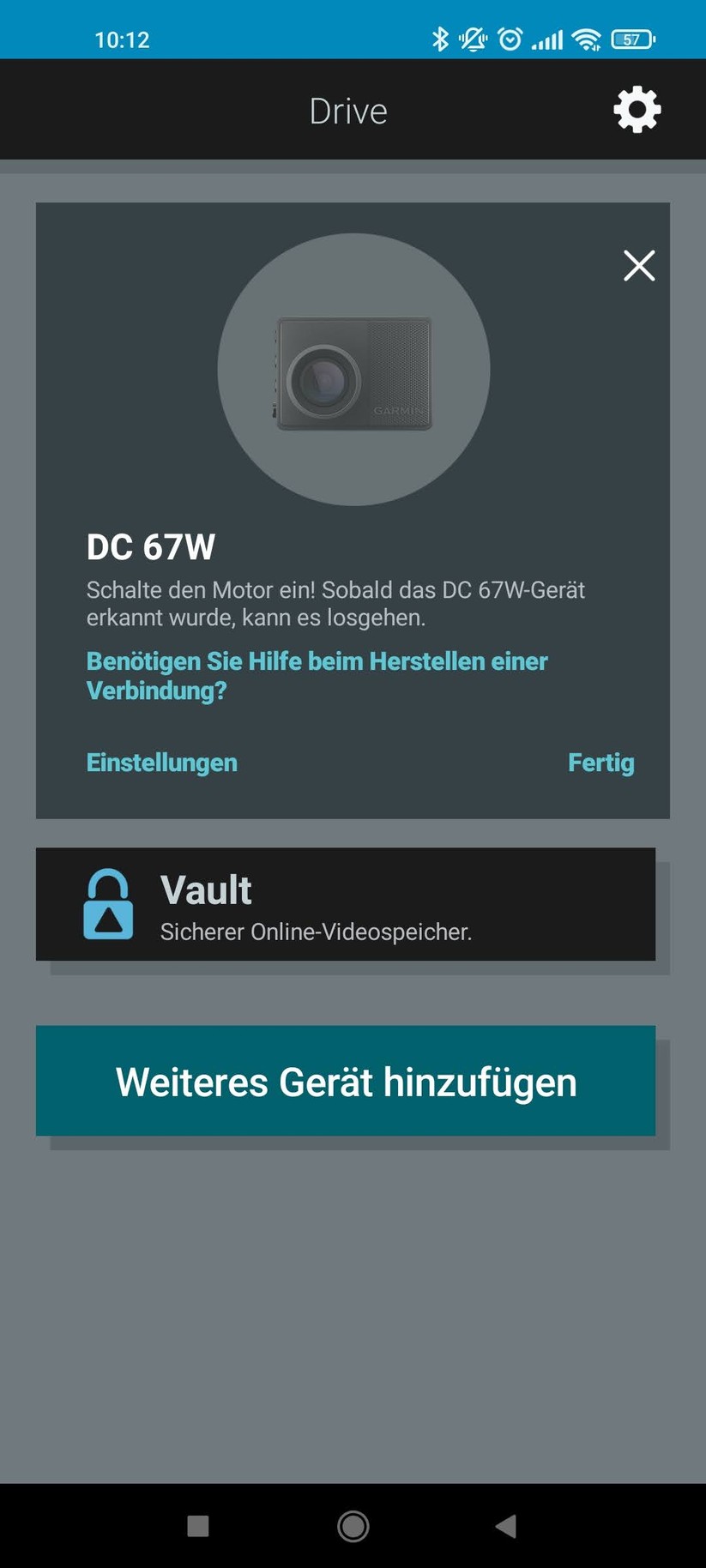The image size is (706, 1568).
Task: Tap Weiteres Gerät hinzufügen
Action: (345, 1081)
